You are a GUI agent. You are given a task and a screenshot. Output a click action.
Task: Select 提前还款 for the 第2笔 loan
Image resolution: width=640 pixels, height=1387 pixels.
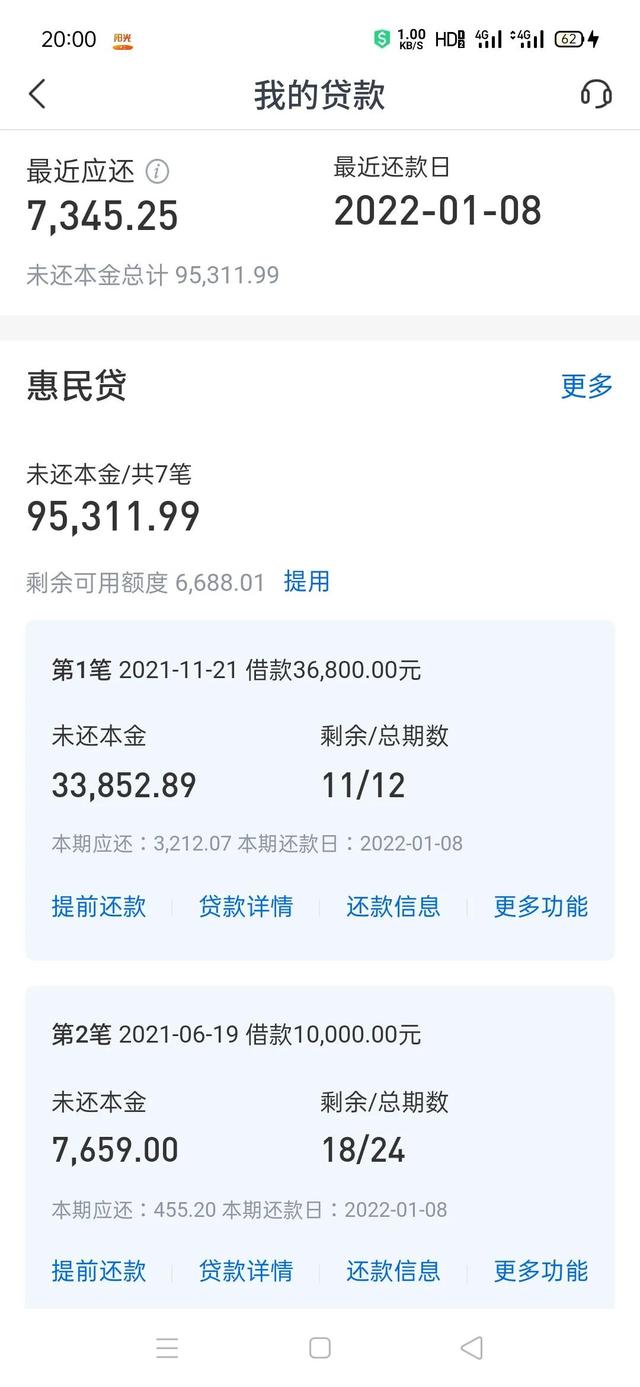pyautogui.click(x=99, y=1271)
